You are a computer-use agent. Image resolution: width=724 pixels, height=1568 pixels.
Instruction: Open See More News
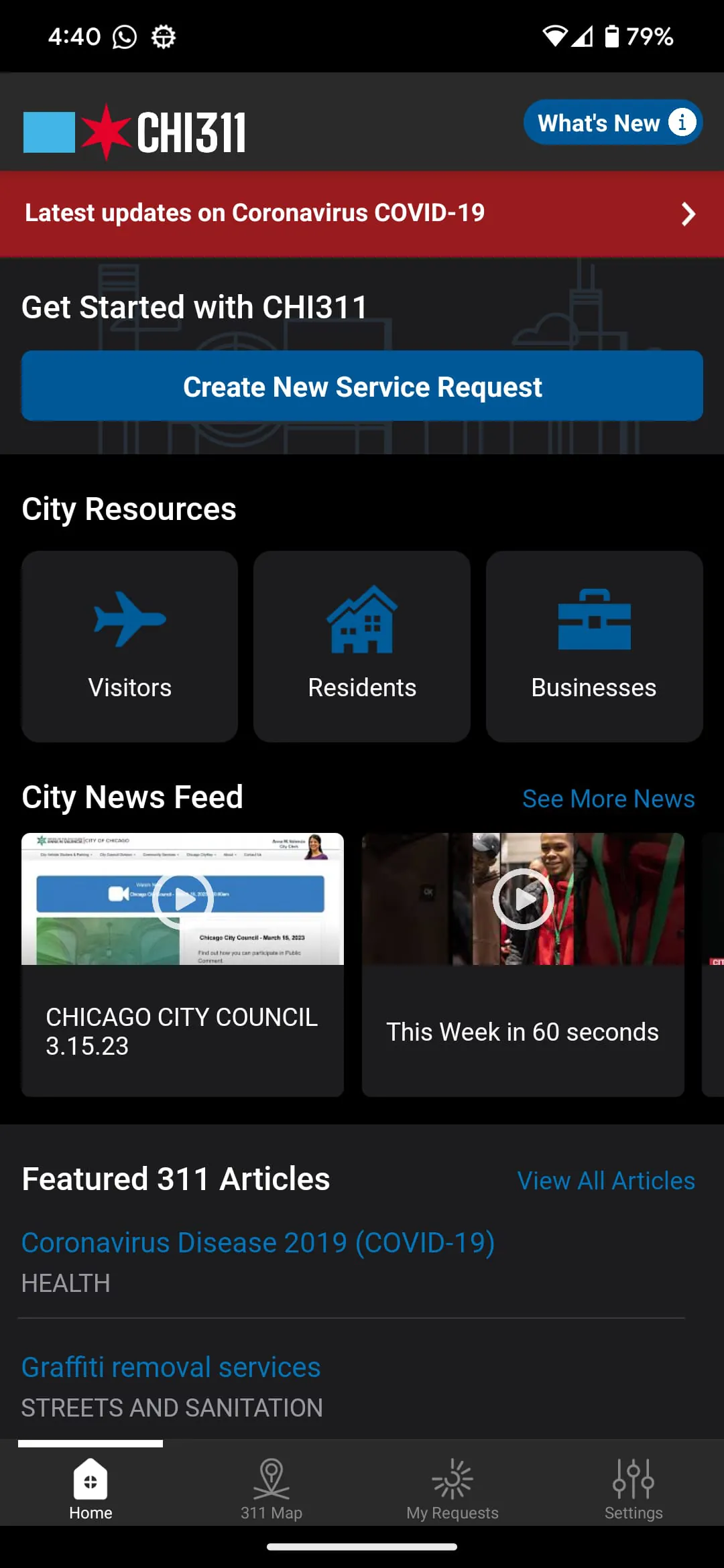click(607, 798)
